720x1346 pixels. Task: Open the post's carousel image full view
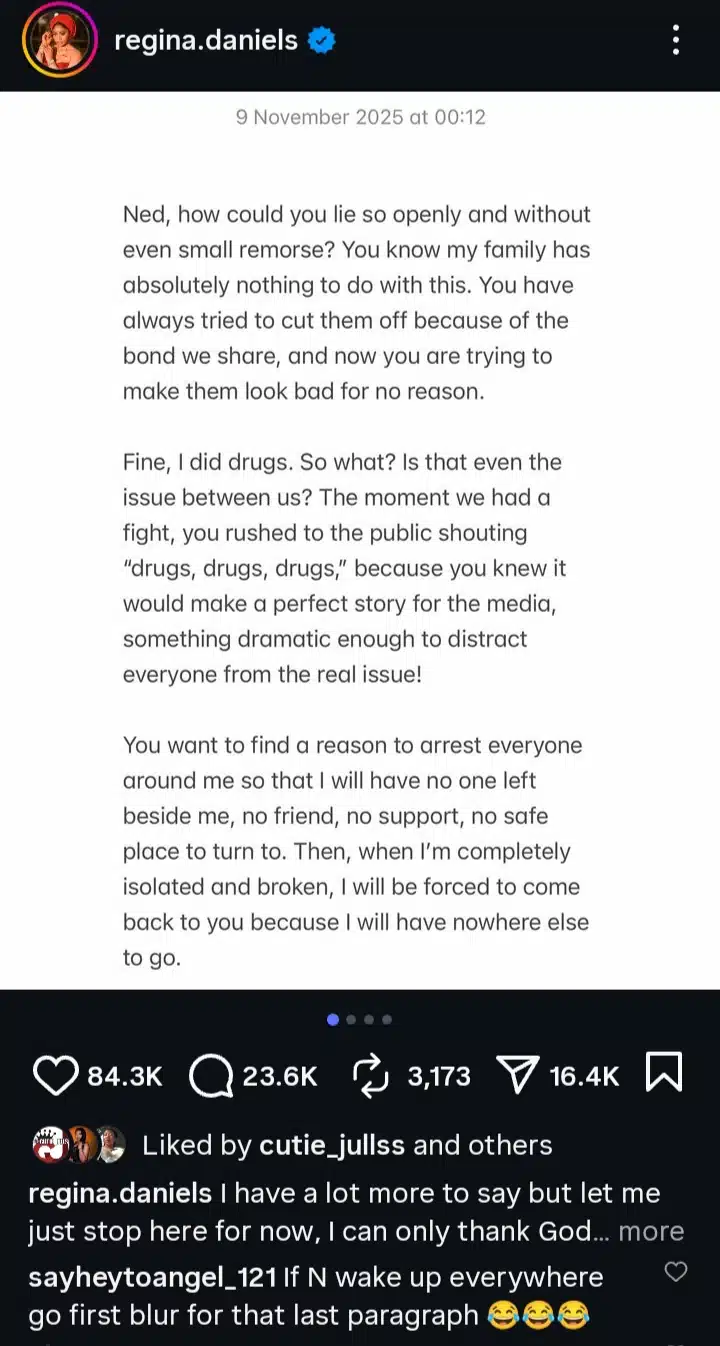pos(359,540)
